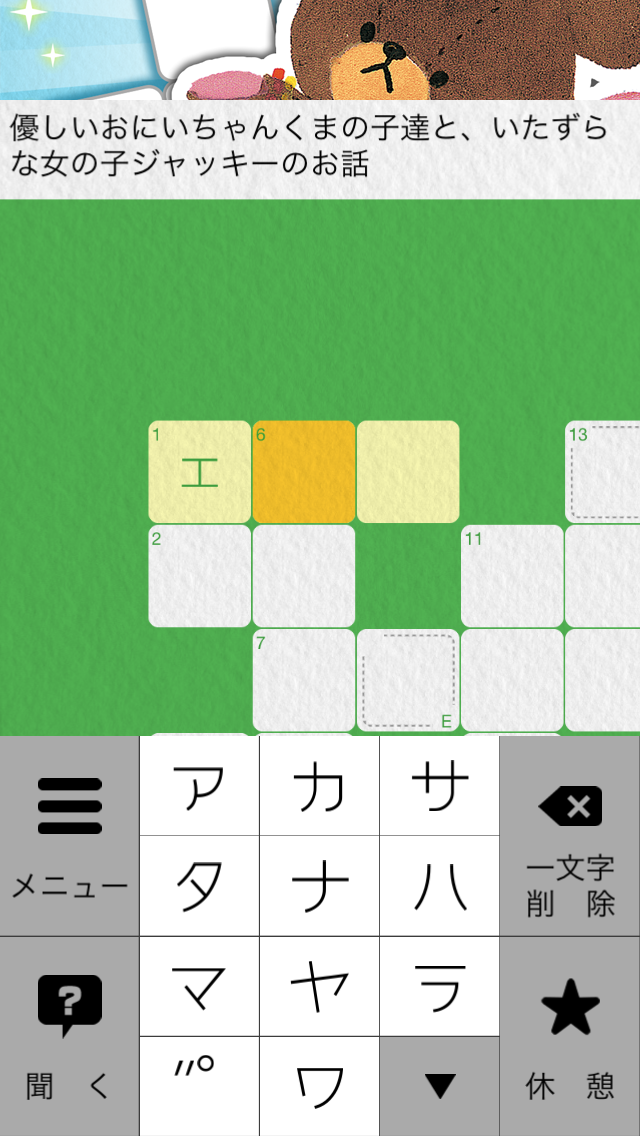Screen dimensions: 640x1136
Task: Tap the 聞く help button
Action: point(70,1037)
